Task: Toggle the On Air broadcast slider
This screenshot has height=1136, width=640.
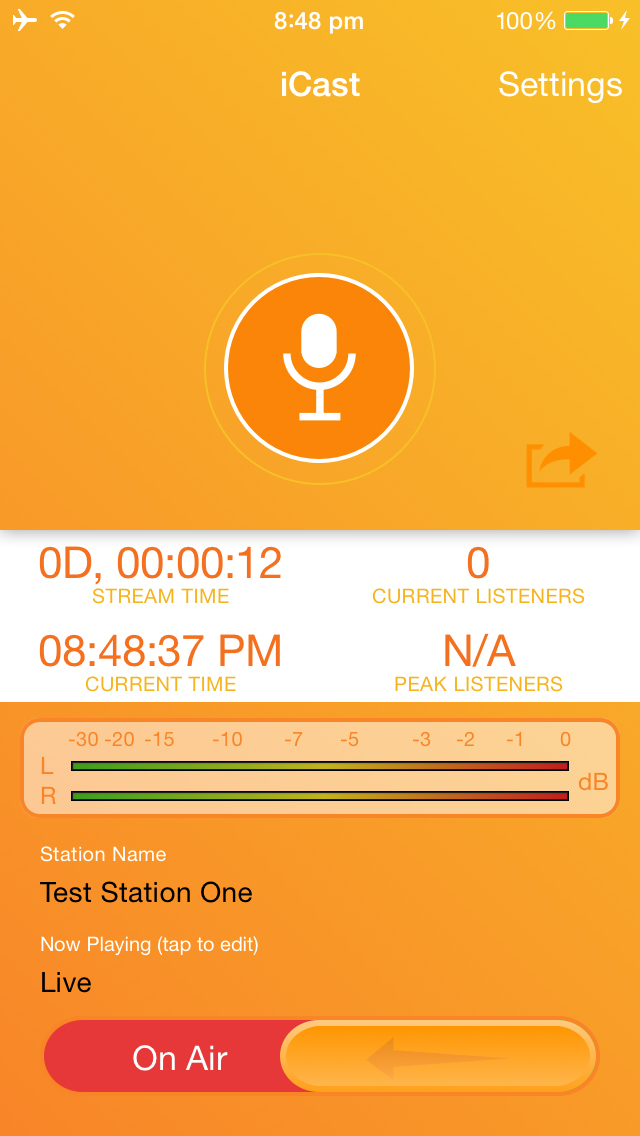Action: tap(438, 1058)
